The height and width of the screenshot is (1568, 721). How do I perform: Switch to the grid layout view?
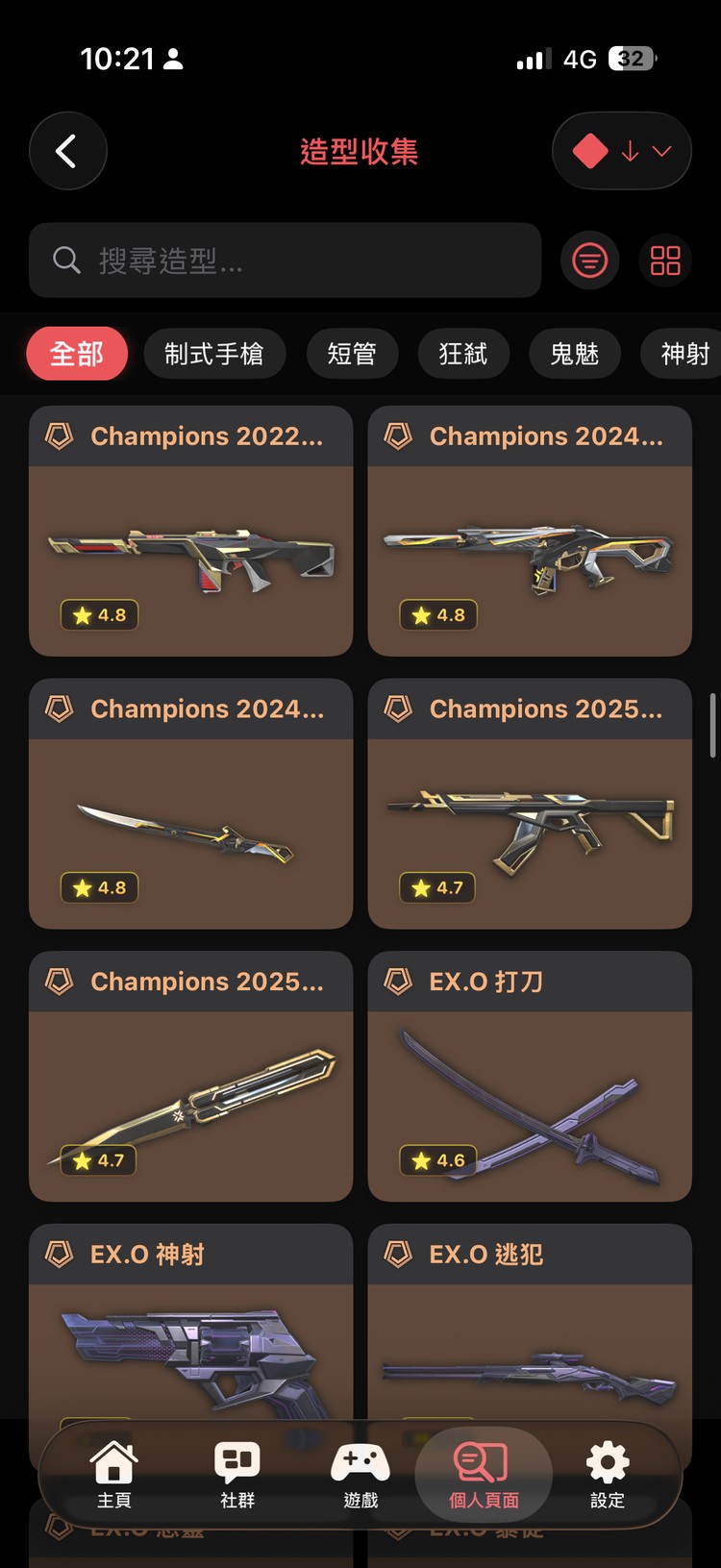(665, 260)
